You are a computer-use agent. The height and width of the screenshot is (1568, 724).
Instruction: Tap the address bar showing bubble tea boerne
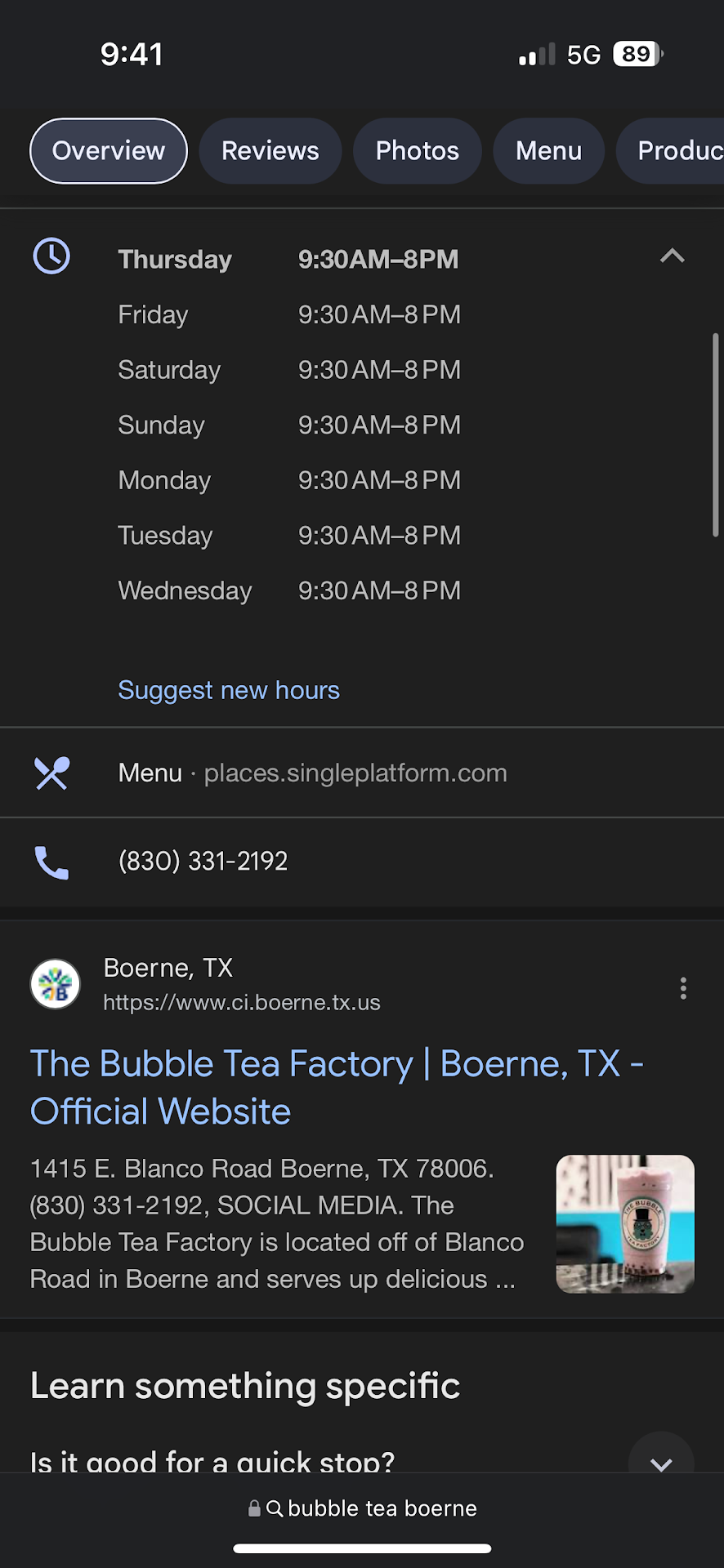362,1508
